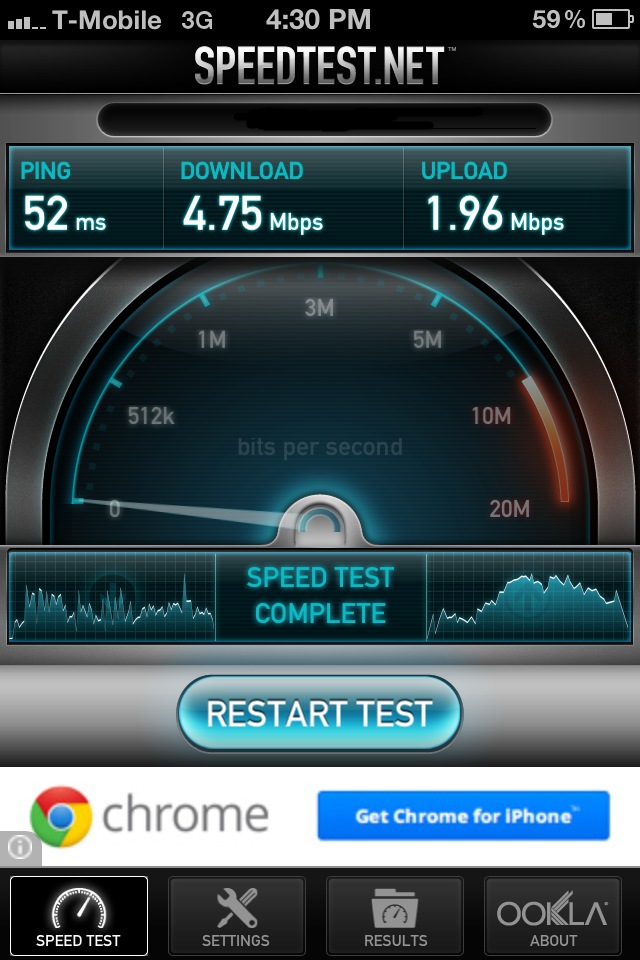This screenshot has height=960, width=640.
Task: Tap Get Chrome for iPhone button
Action: coord(463,816)
